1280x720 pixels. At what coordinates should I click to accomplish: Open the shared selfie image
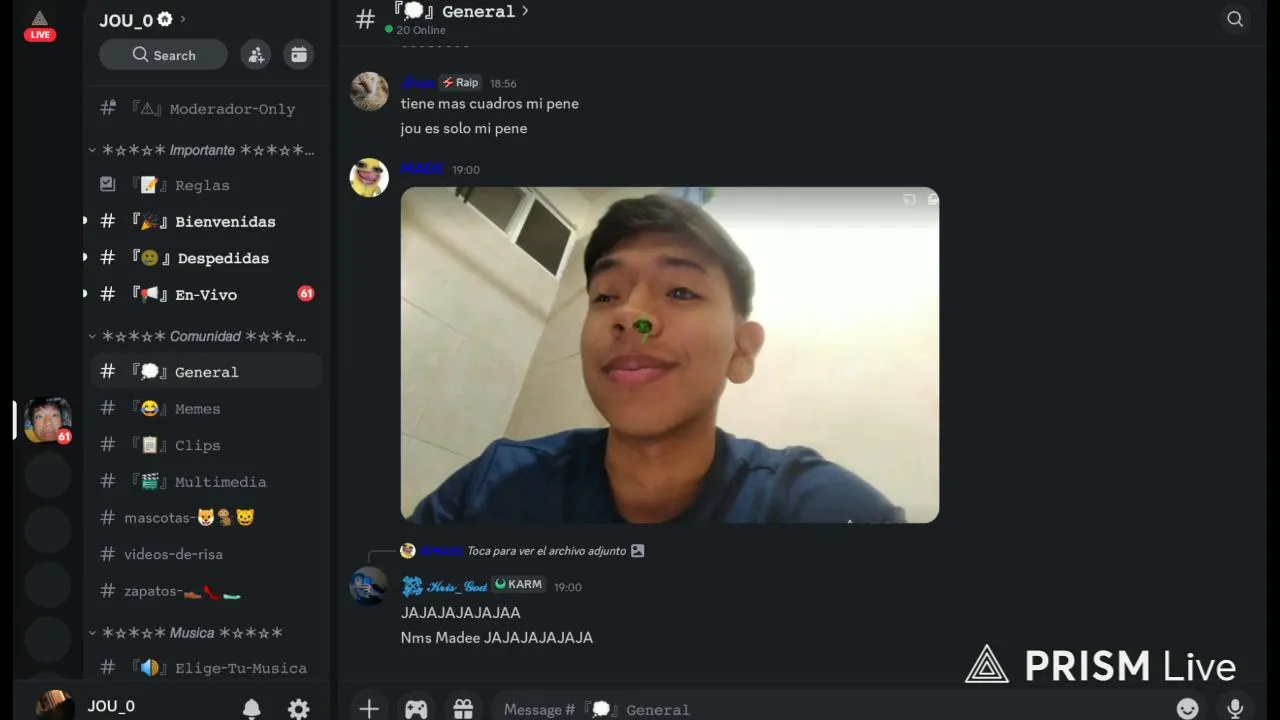[669, 355]
